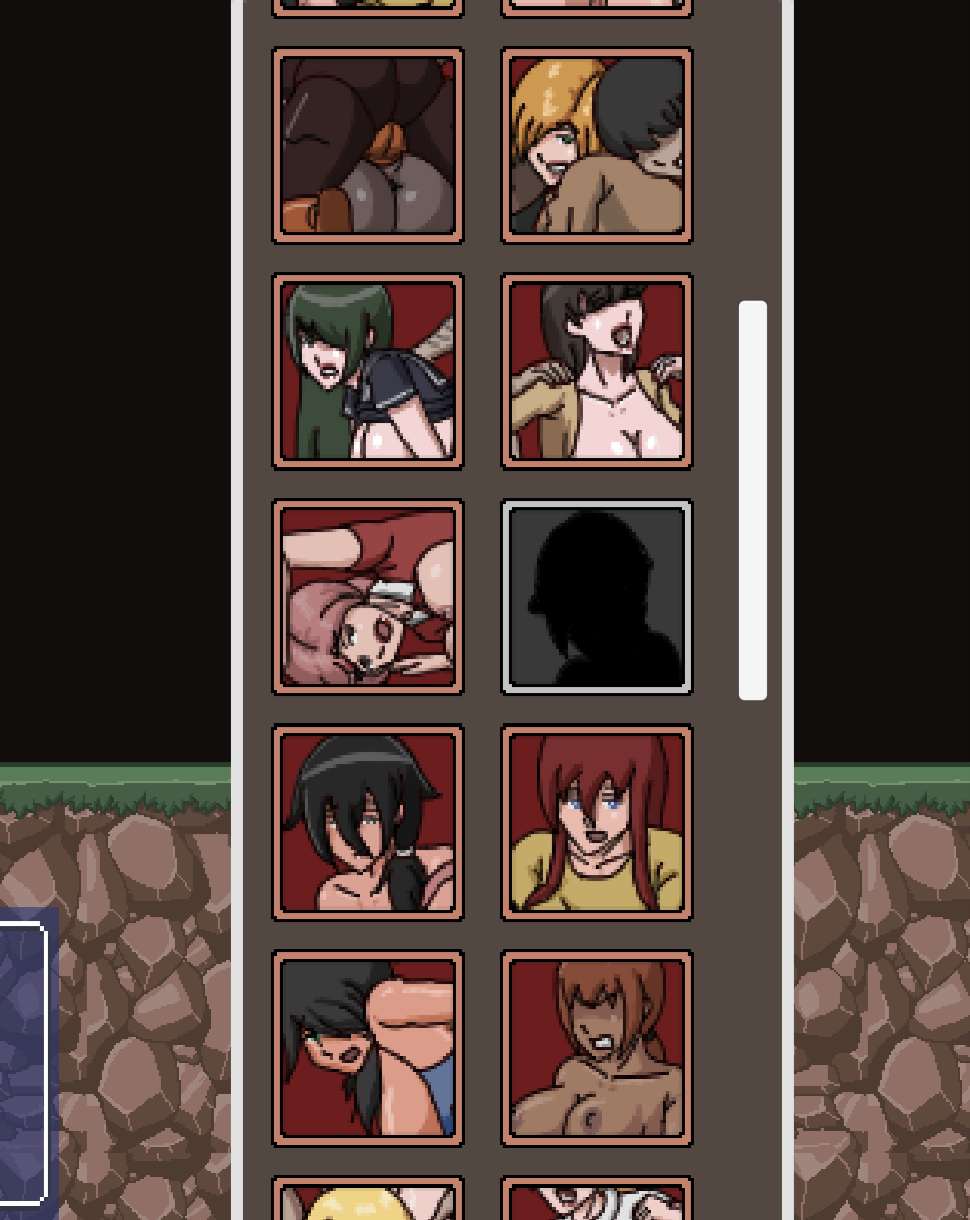Image resolution: width=970 pixels, height=1220 pixels.
Task: Select the locked black silhouette tile
Action: pyautogui.click(x=596, y=597)
